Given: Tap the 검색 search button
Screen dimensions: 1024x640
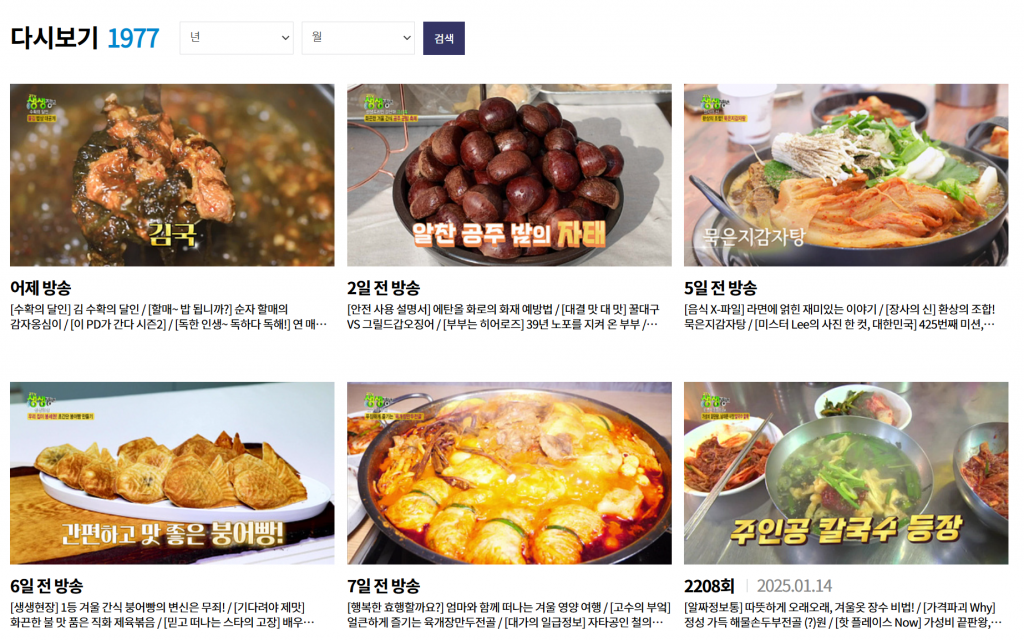Looking at the screenshot, I should pos(443,38).
